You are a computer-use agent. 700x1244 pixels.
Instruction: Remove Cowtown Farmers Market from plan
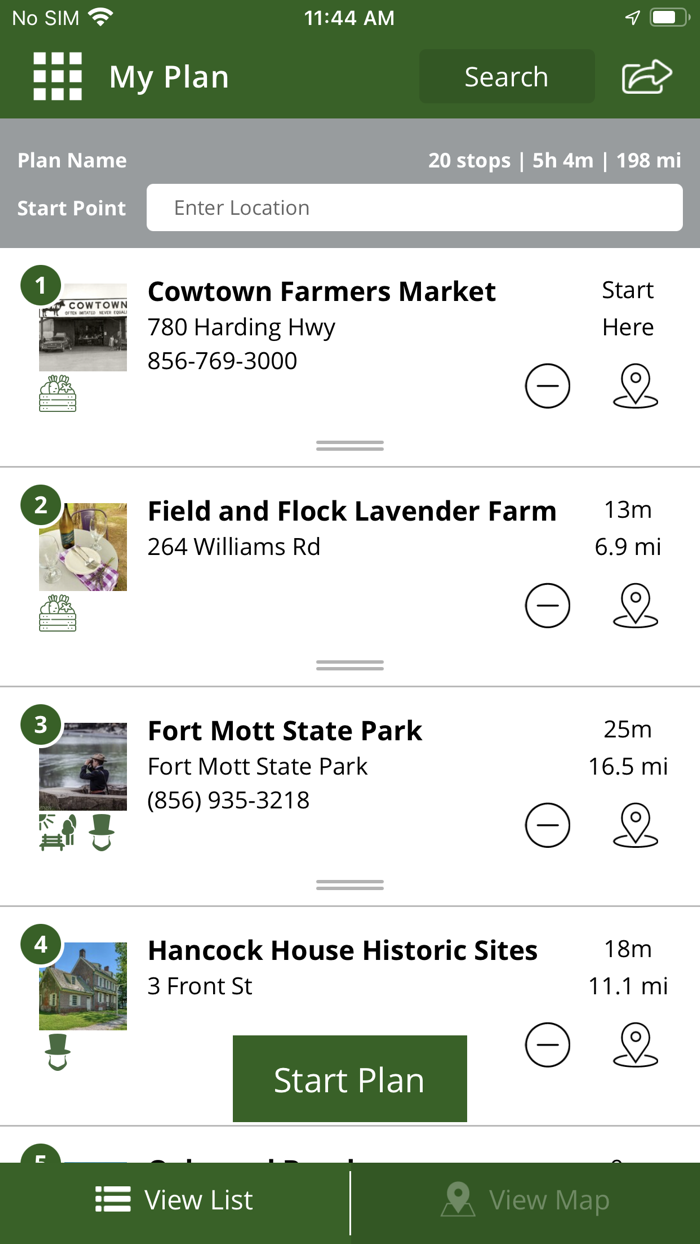[x=547, y=386]
